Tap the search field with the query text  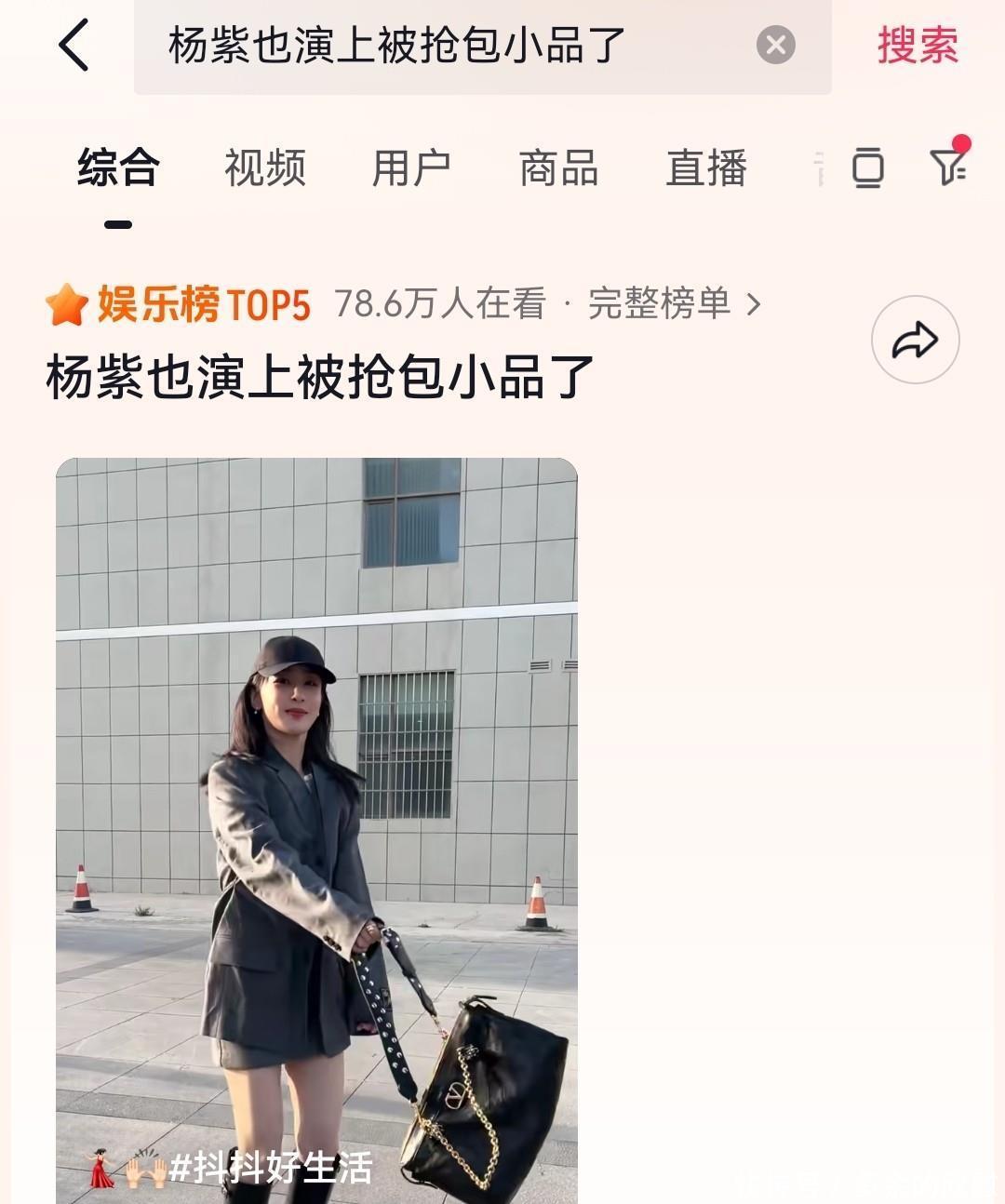coord(447,46)
